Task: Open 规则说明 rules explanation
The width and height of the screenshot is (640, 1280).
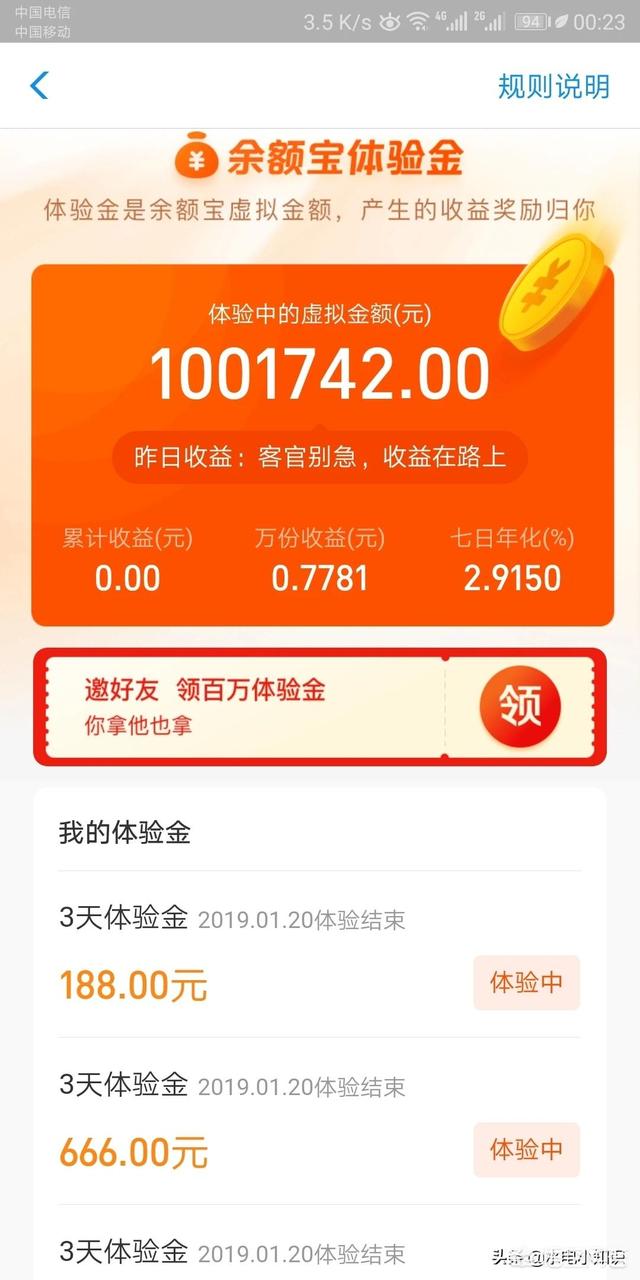Action: point(553,86)
